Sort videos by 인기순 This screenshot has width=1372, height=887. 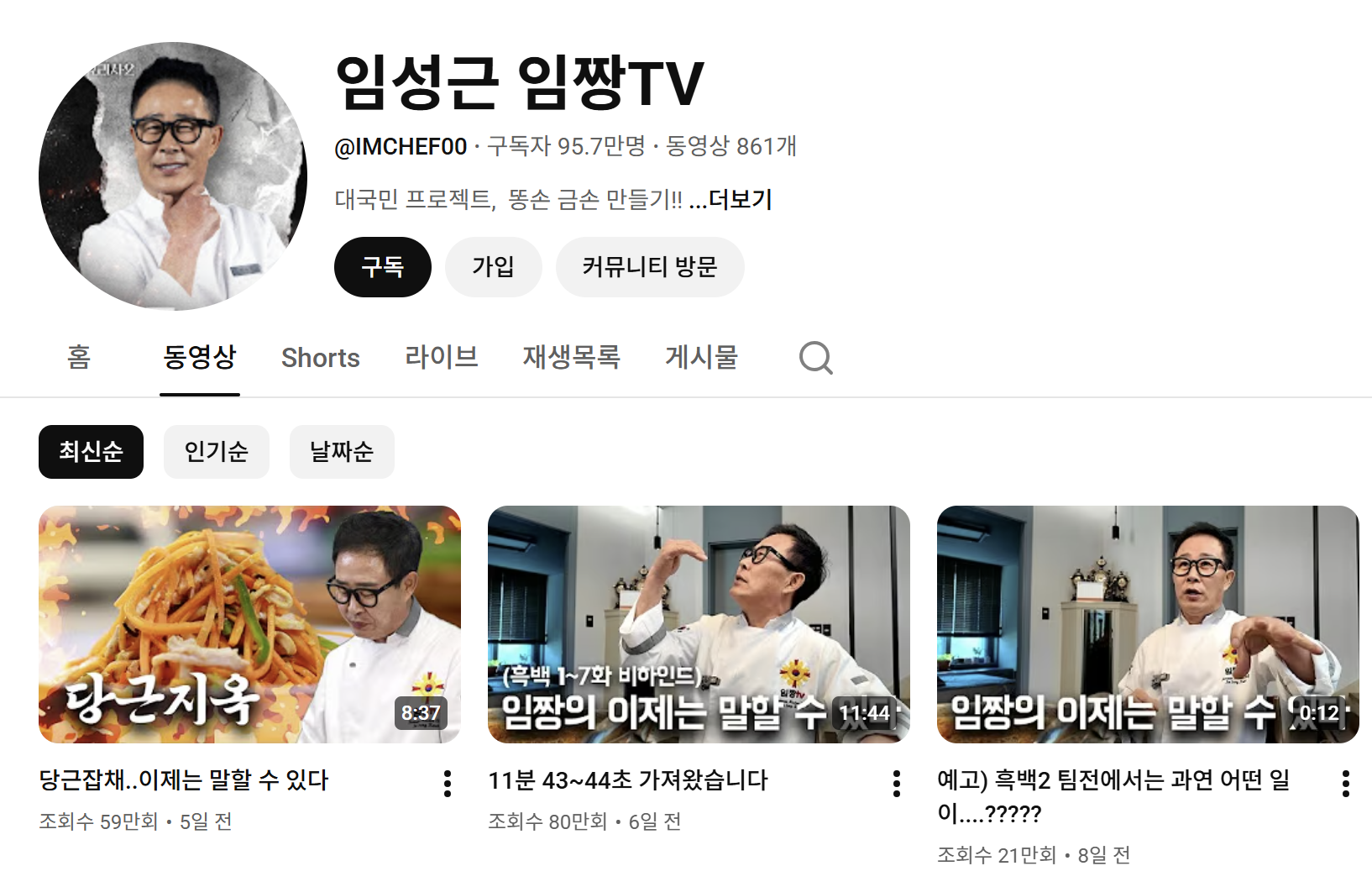tap(216, 452)
